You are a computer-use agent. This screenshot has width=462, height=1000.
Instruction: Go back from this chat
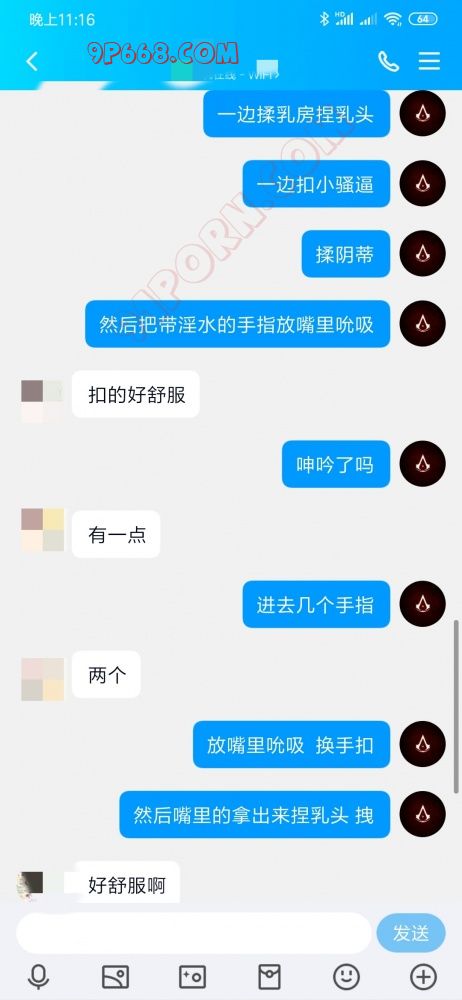point(32,61)
